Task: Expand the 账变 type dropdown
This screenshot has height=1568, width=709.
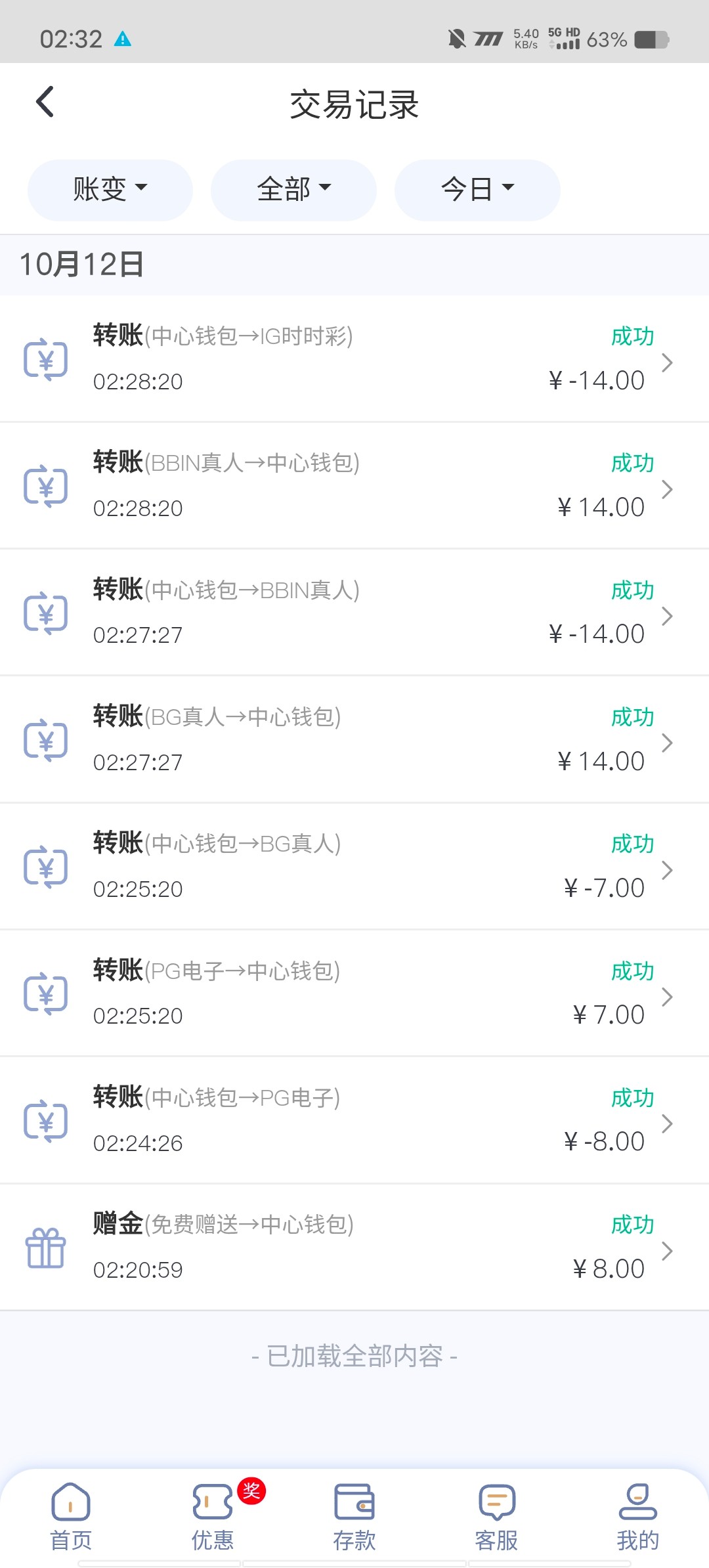Action: pyautogui.click(x=110, y=190)
